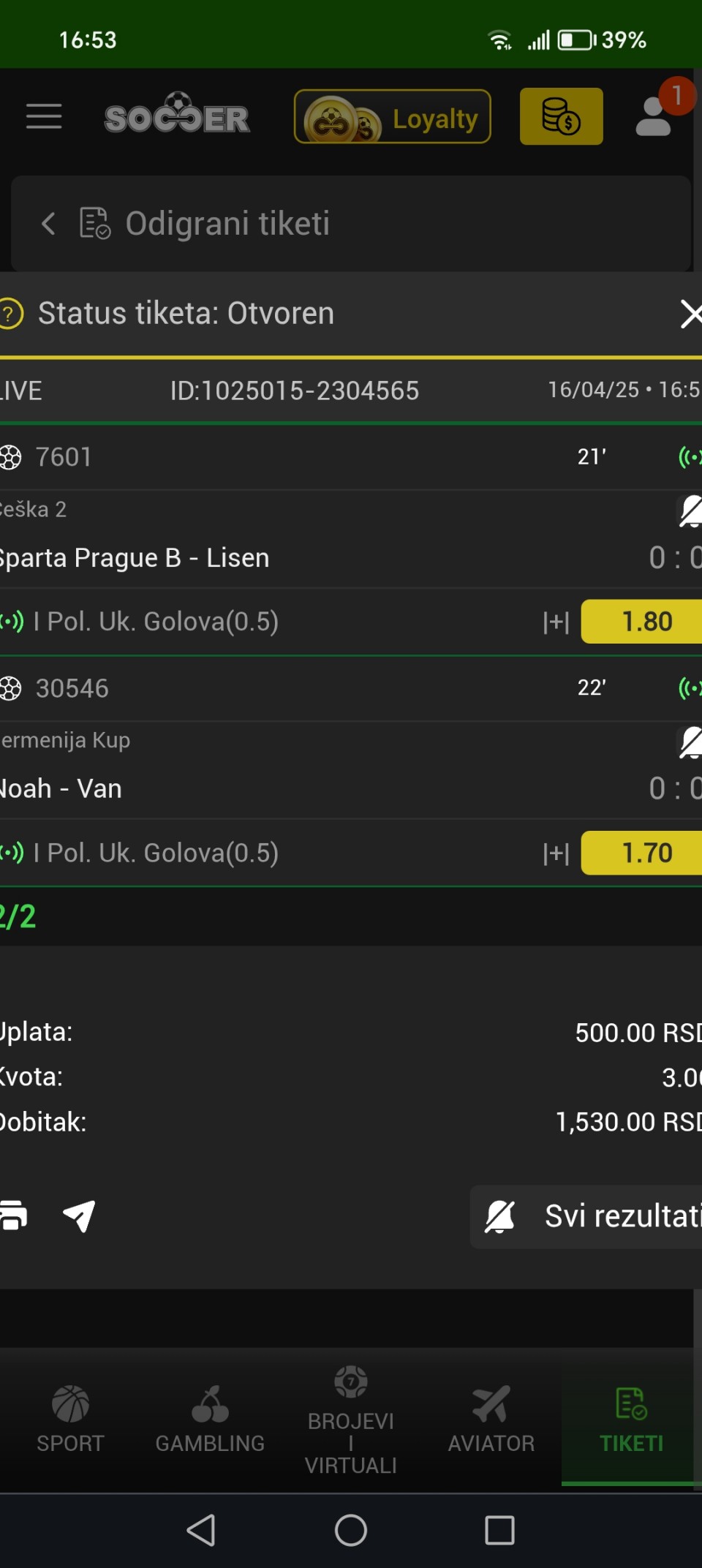Toggle notification bell for Noah - Van
Image resolution: width=702 pixels, height=1568 pixels.
(690, 742)
